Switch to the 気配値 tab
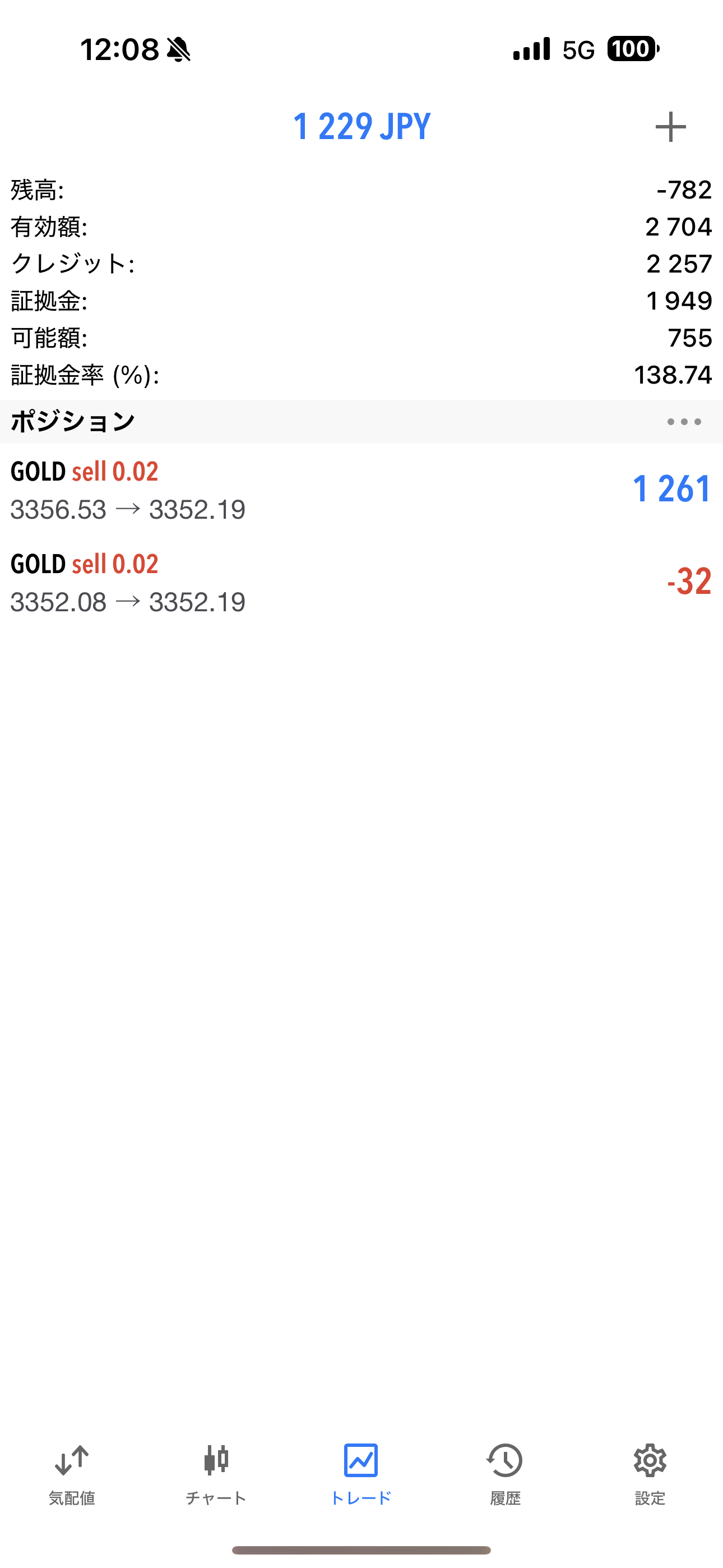723x1568 pixels. click(72, 1474)
